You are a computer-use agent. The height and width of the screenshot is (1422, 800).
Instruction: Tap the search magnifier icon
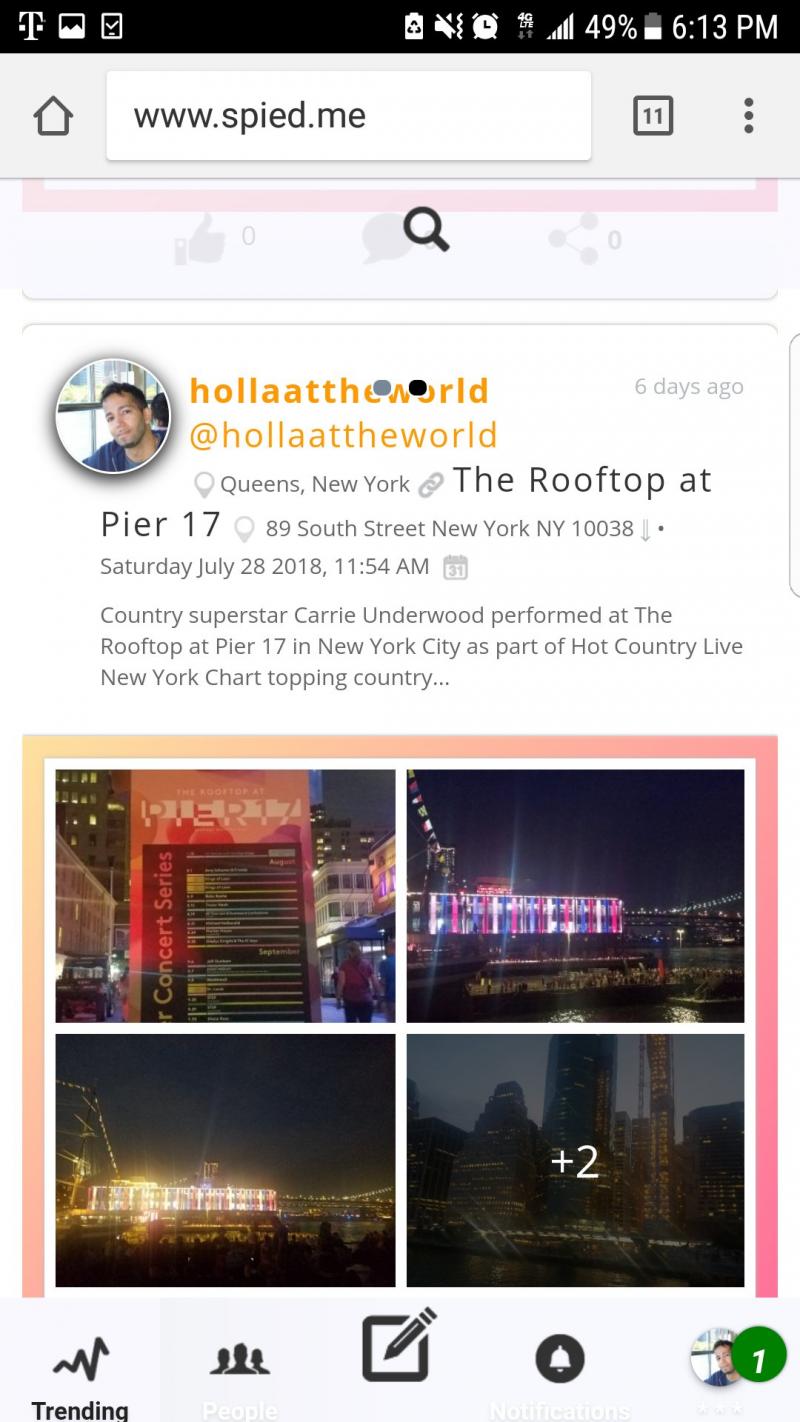[426, 231]
